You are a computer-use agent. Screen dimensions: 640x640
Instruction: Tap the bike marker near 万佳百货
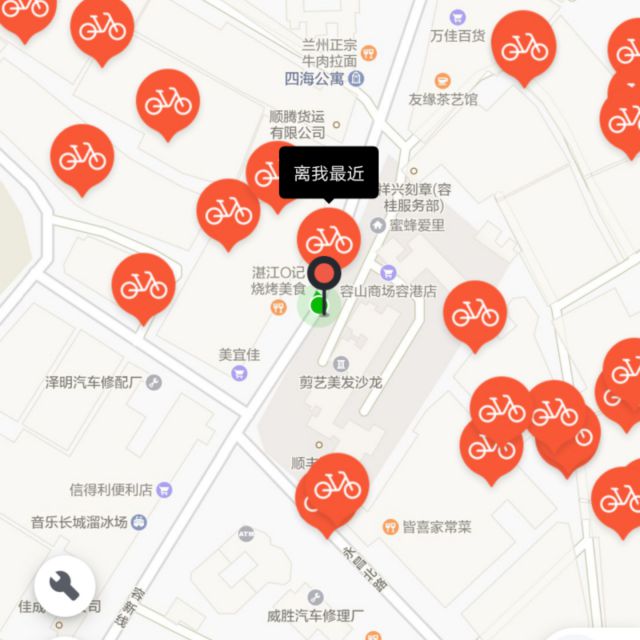point(524,48)
